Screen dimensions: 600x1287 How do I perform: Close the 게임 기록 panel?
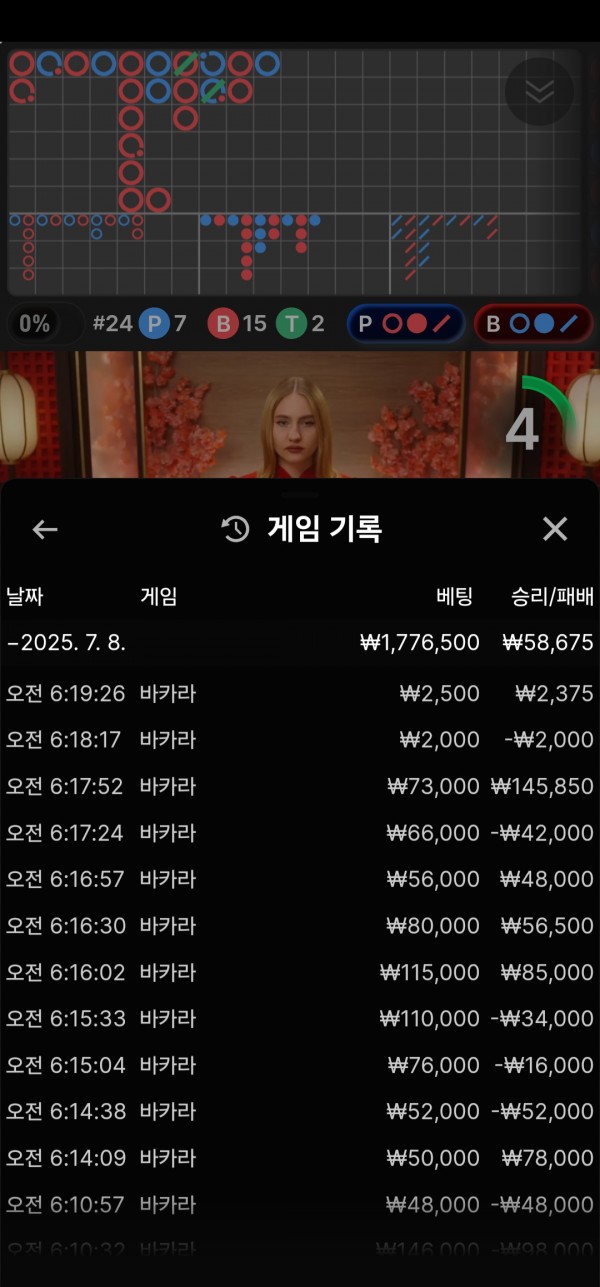point(554,529)
